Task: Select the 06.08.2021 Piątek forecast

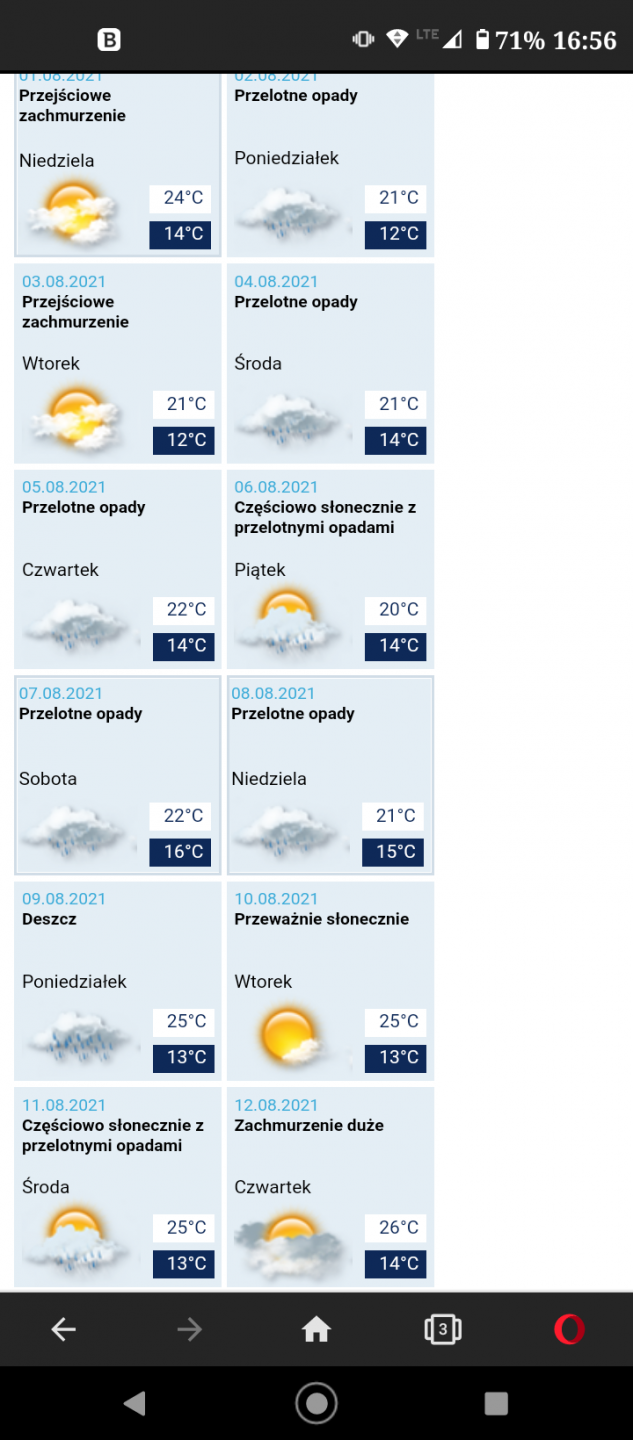Action: [330, 568]
